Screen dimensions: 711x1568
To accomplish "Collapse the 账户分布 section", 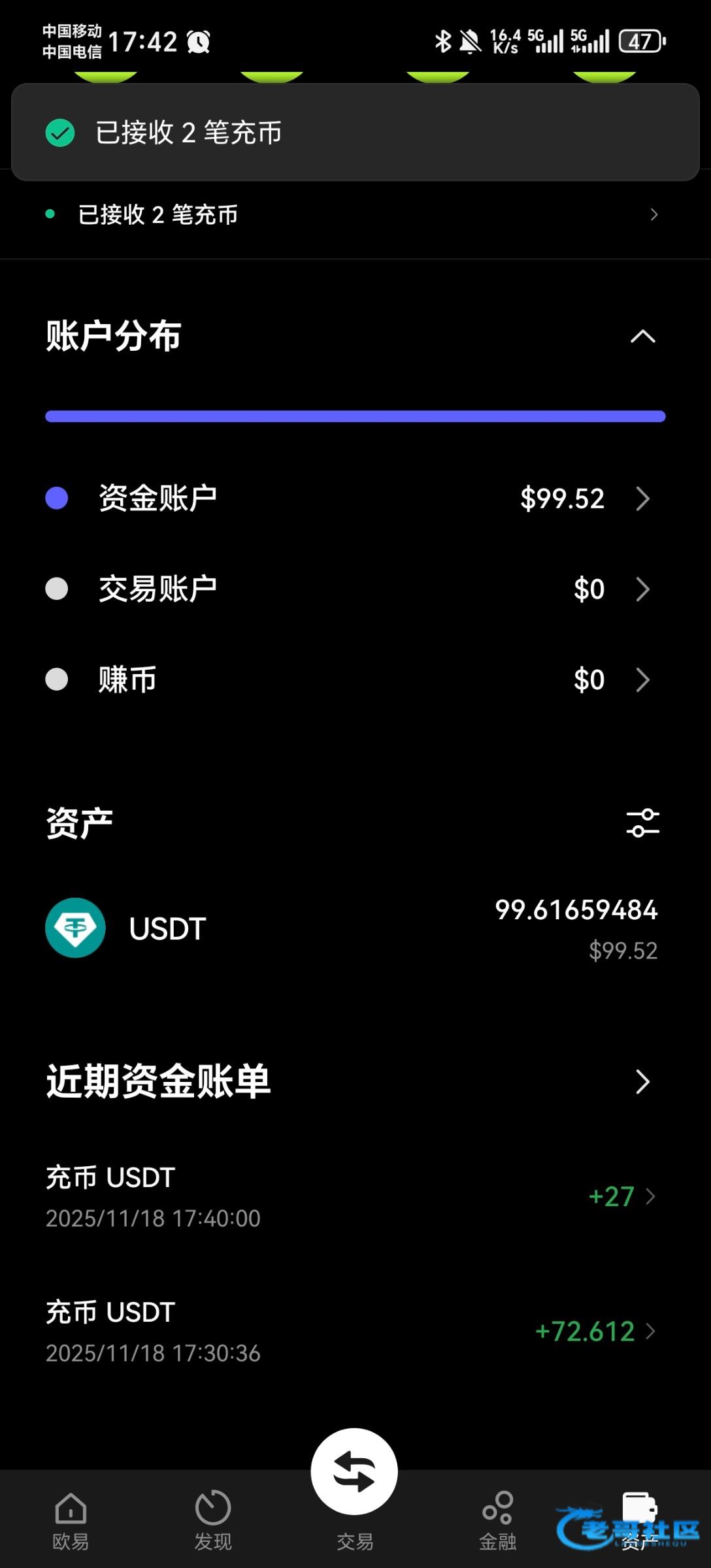I will pyautogui.click(x=642, y=336).
